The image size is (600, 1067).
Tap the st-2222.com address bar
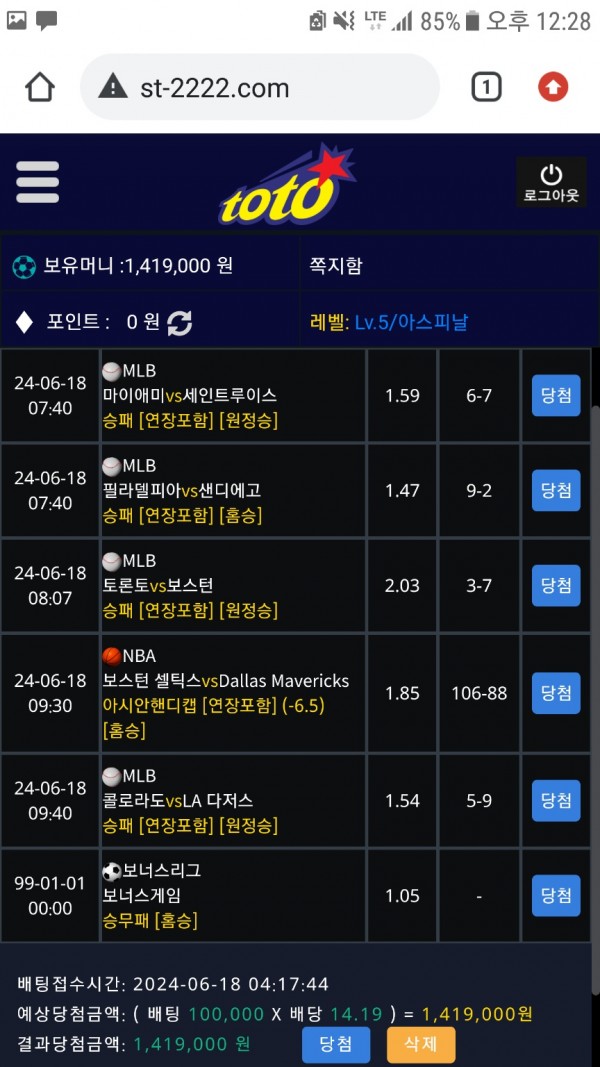pos(260,87)
